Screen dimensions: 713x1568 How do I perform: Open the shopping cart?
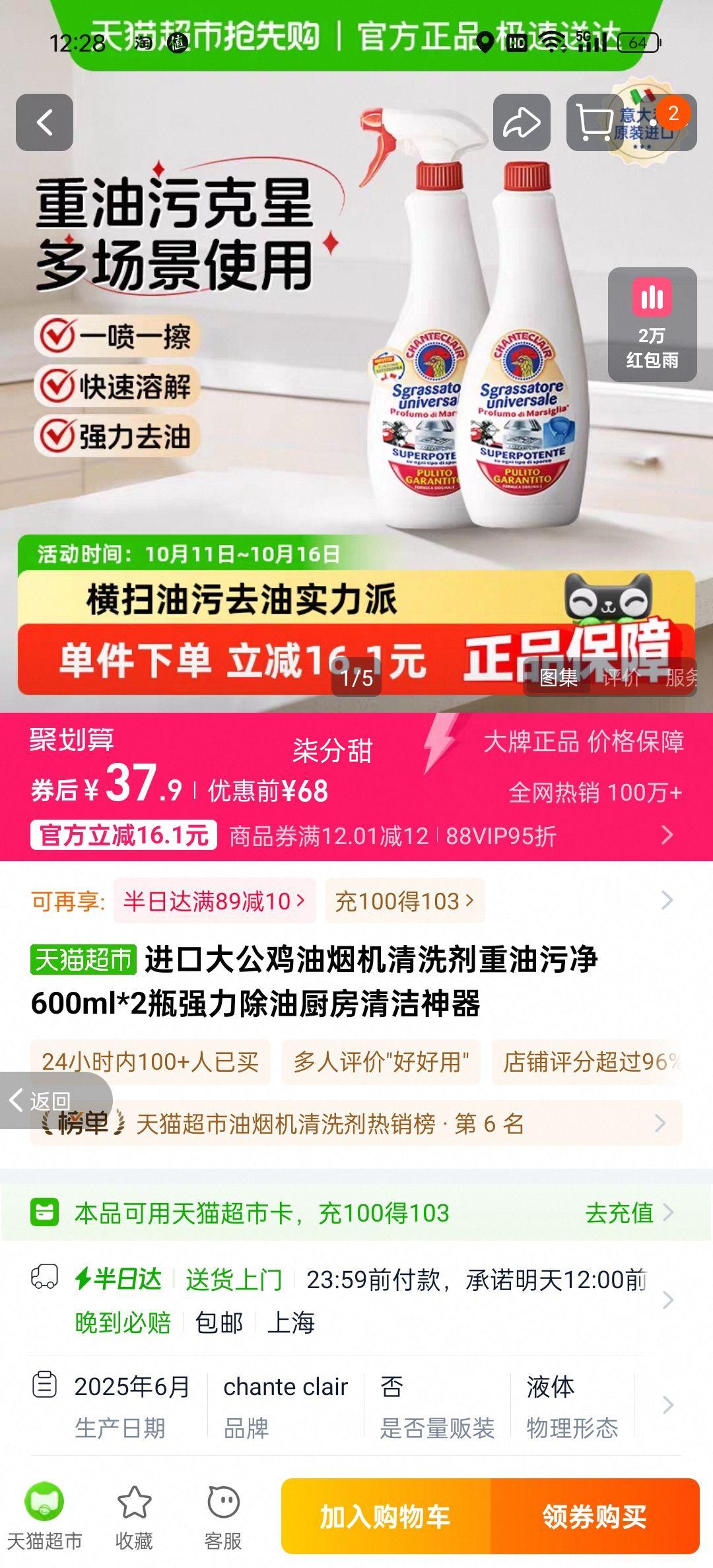[594, 122]
